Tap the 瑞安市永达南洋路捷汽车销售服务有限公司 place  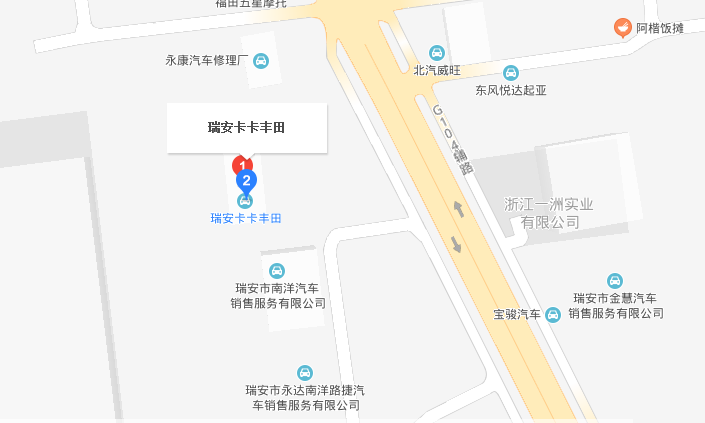tap(305, 373)
